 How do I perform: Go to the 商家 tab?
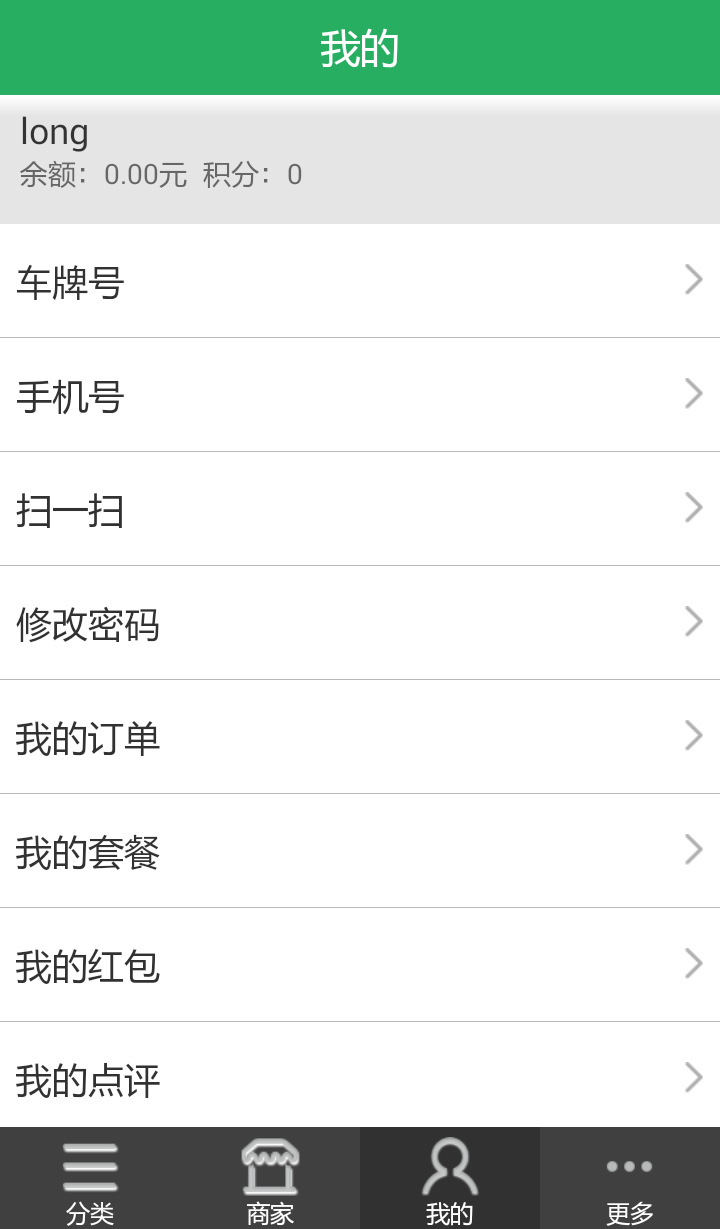[x=270, y=1180]
